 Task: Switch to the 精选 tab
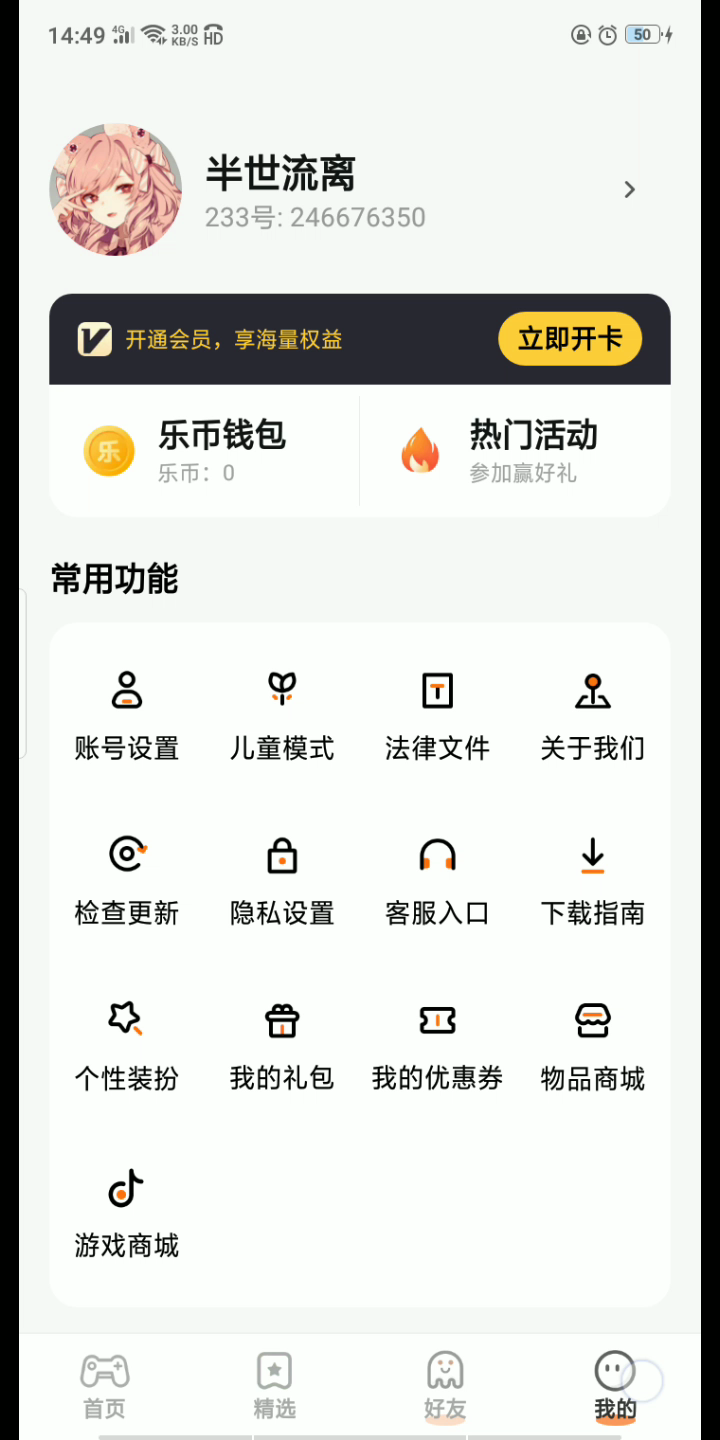pos(274,1386)
